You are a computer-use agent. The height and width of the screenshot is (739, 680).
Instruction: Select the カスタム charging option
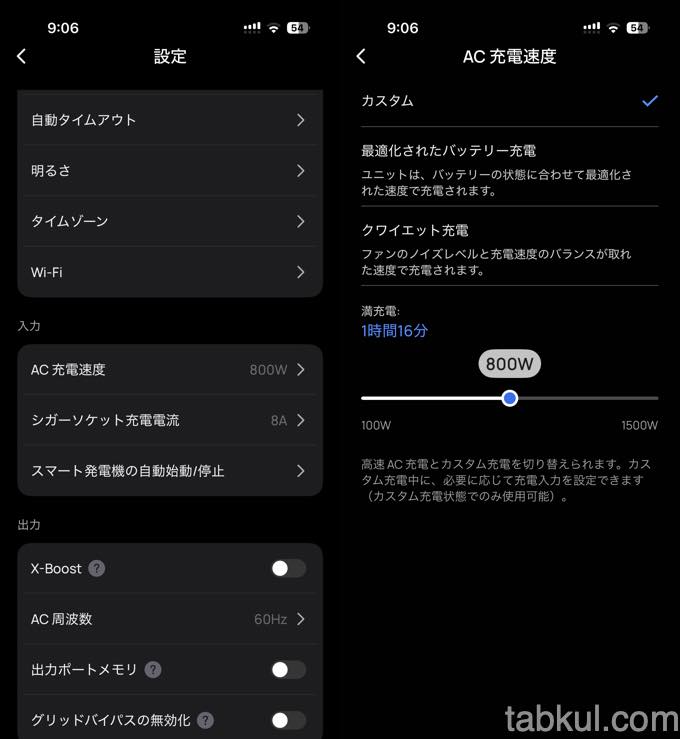point(509,101)
